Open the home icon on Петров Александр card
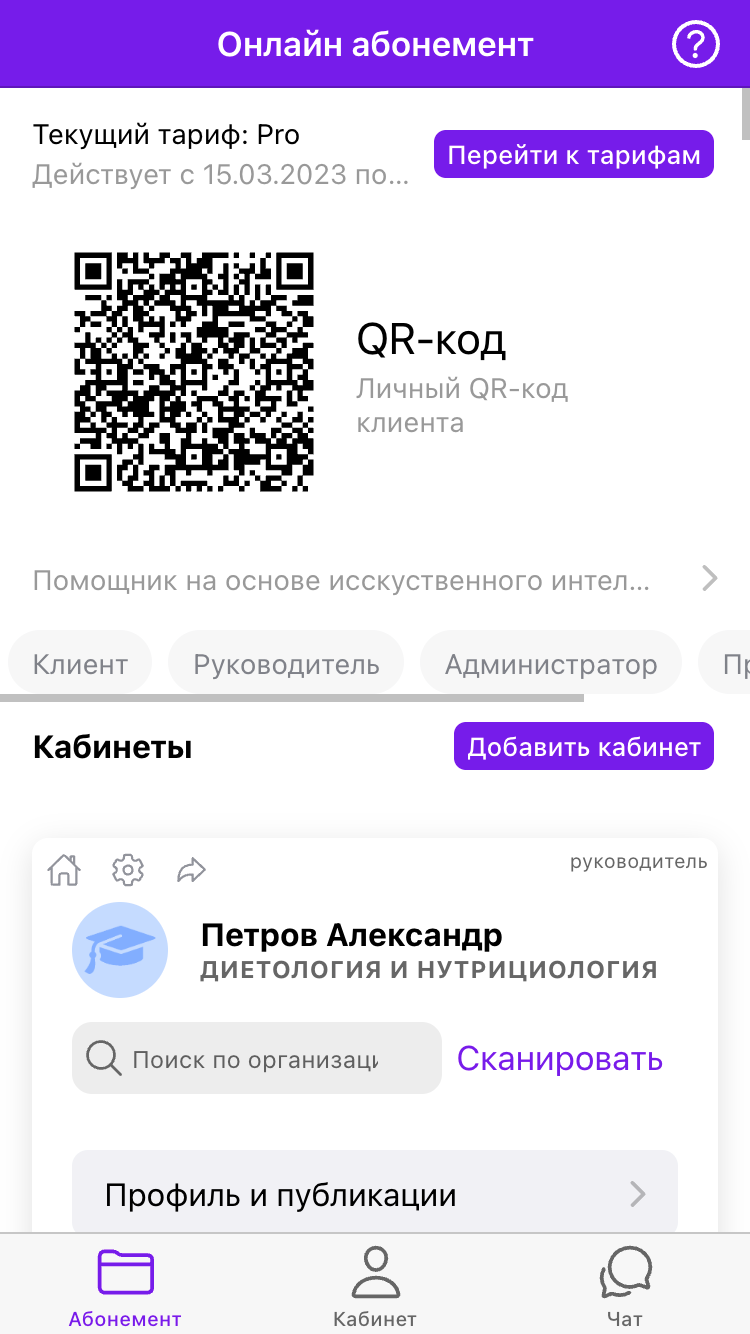The height and width of the screenshot is (1334, 750). [x=64, y=870]
